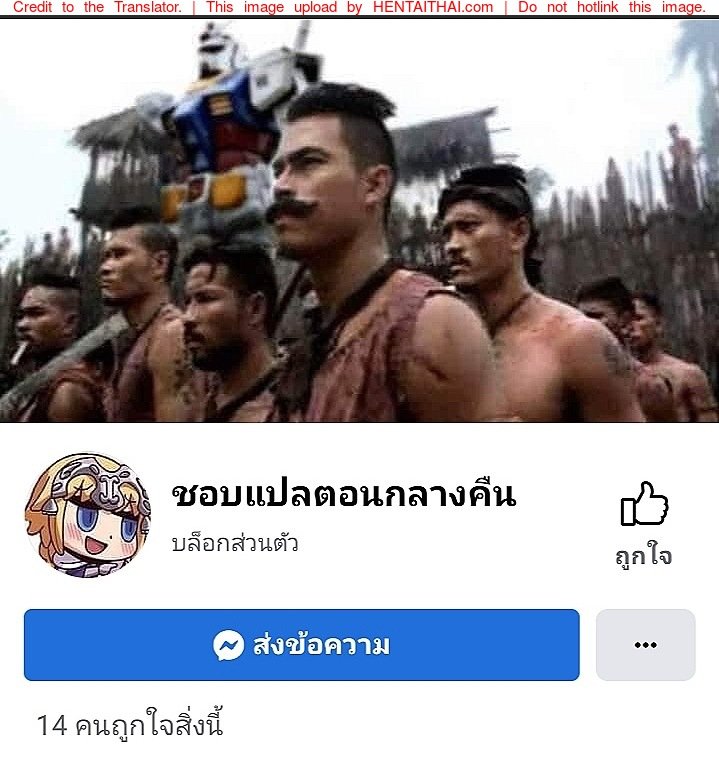
Task: Open the page's profile picture
Action: 88,514
